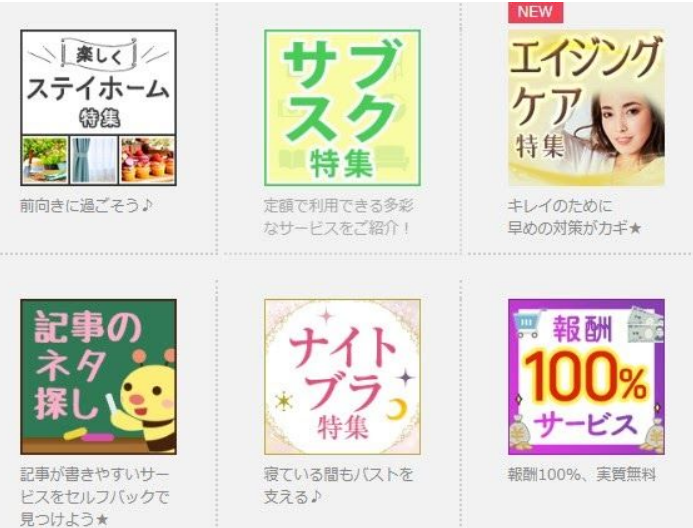Open the エイジングケア特集 tile
Viewport: 693px width, 528px height.
586,108
